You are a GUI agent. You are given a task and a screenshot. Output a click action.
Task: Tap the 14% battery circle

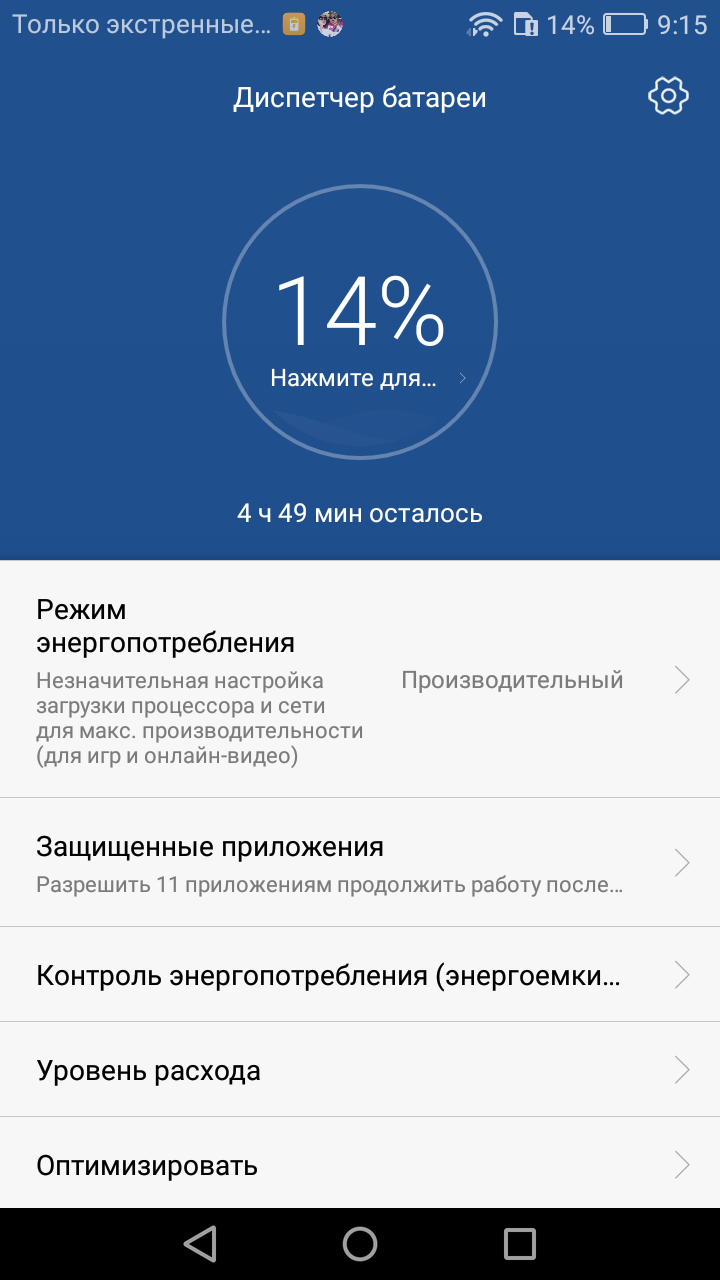click(360, 322)
